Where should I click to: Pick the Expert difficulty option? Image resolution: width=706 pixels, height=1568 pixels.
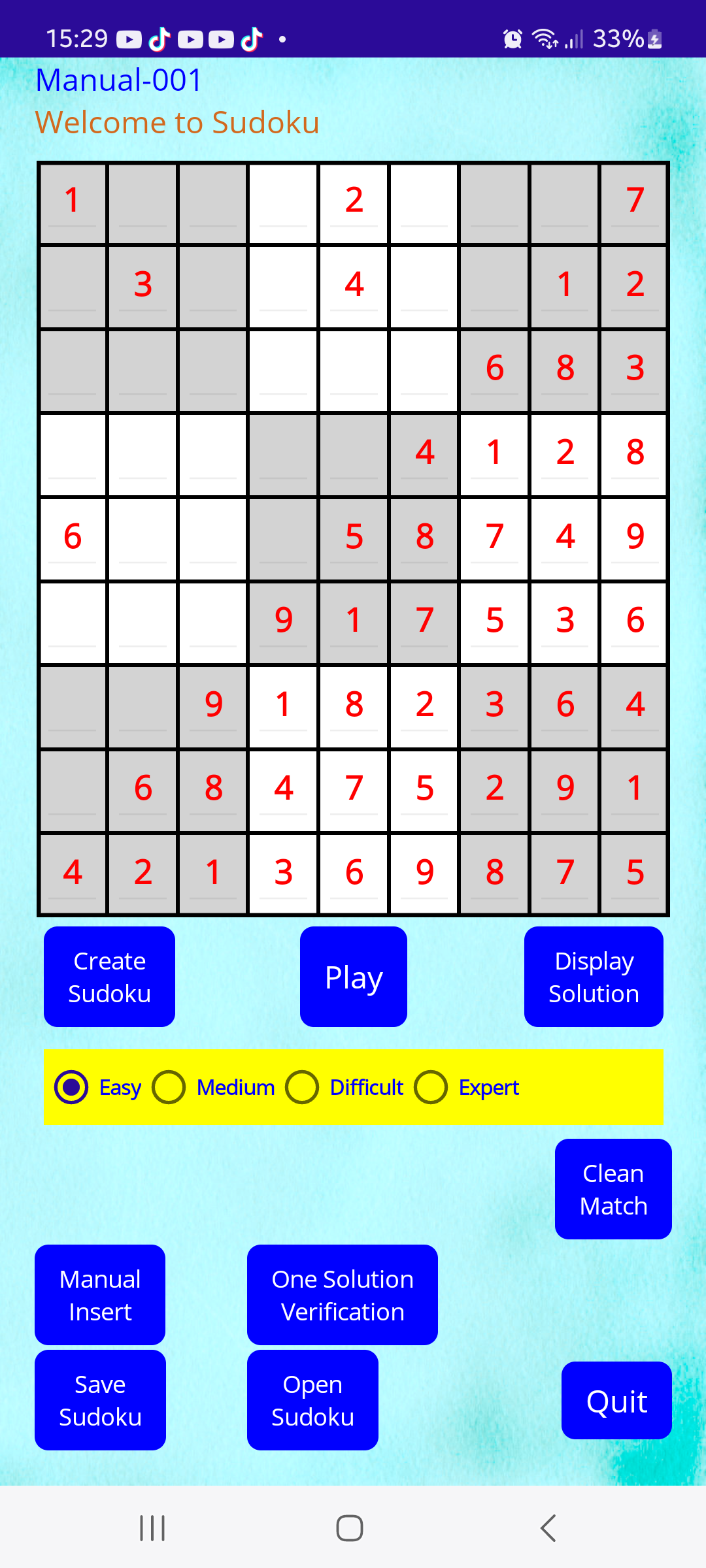coord(431,1087)
